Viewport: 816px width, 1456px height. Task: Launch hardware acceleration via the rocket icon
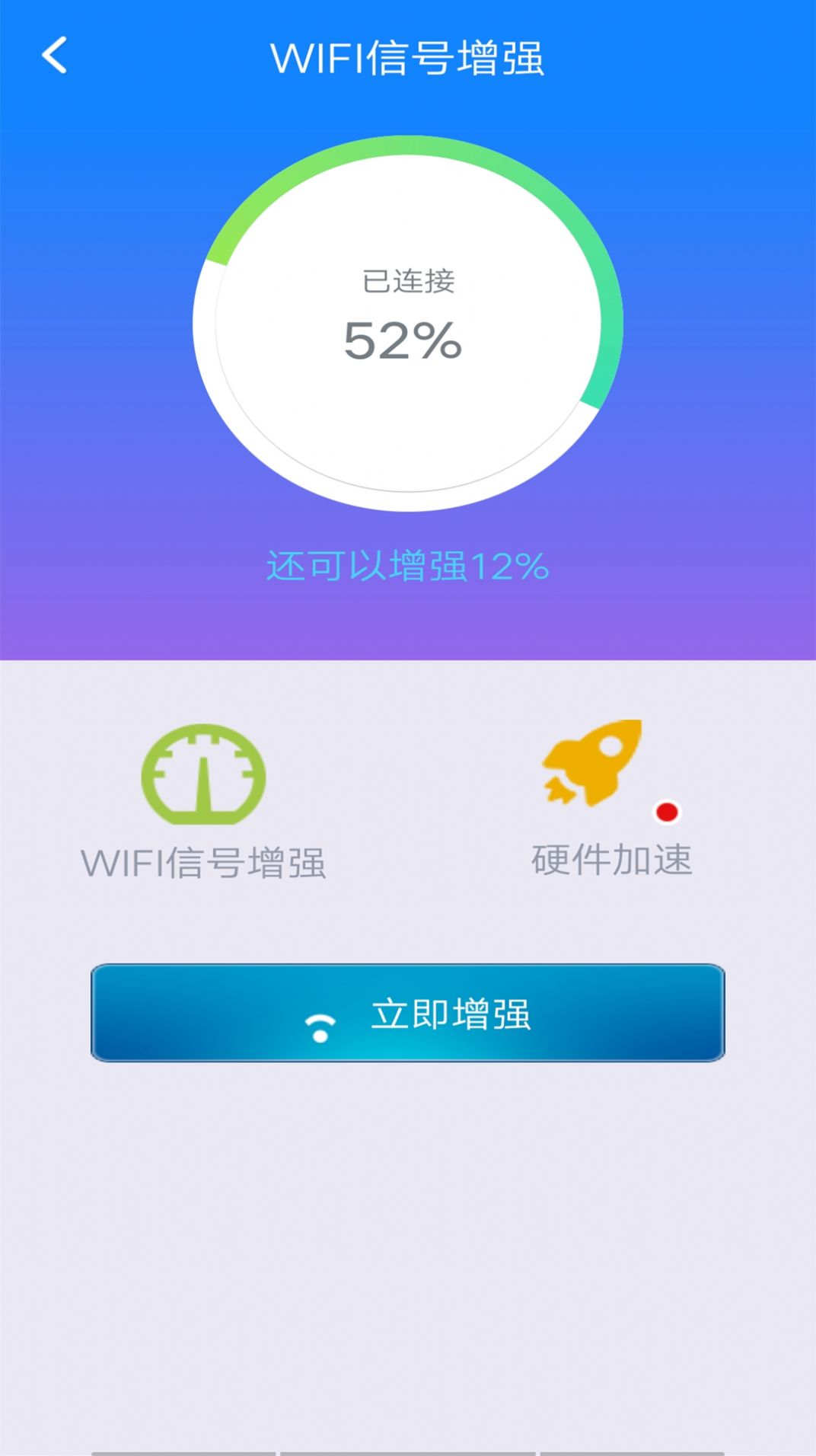pos(592,769)
